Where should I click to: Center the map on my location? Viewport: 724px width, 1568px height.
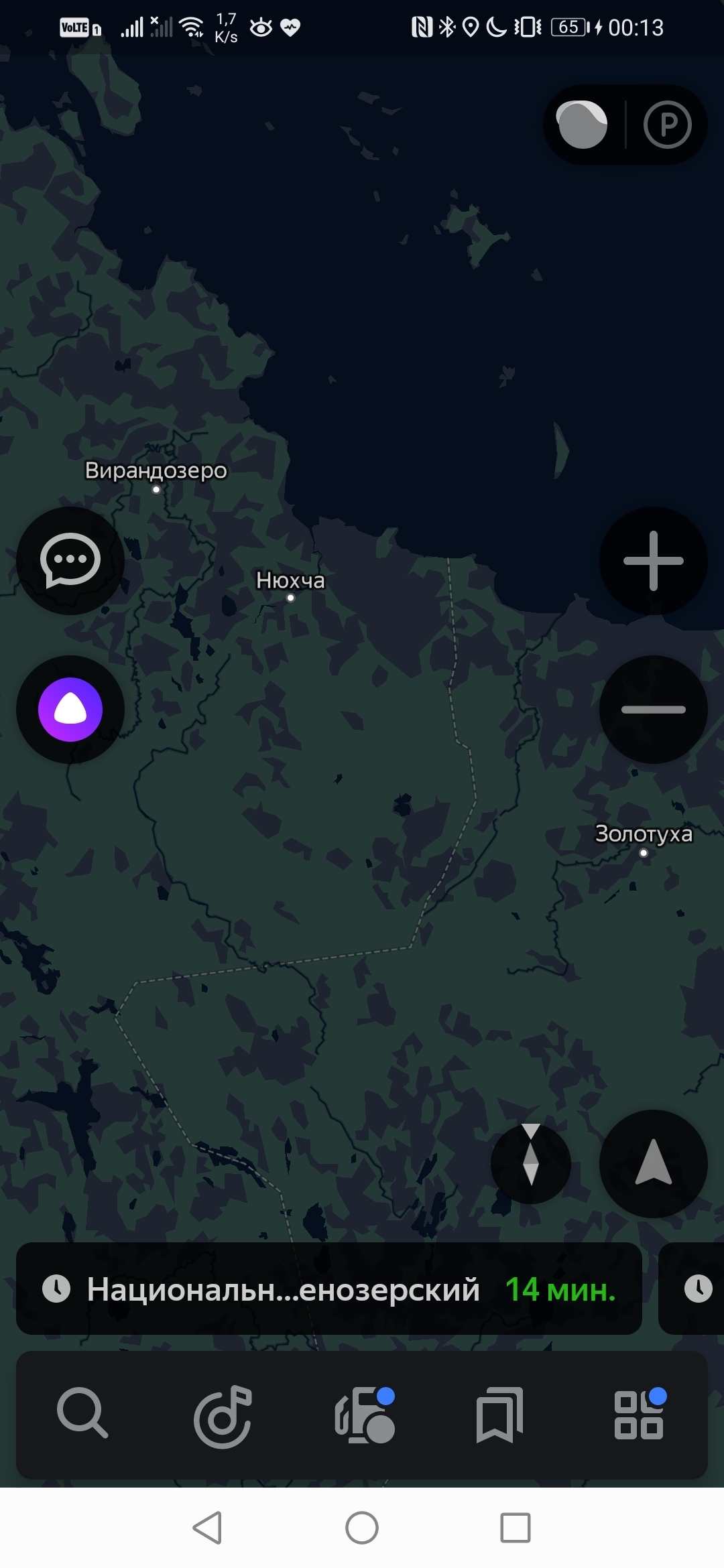(x=653, y=1164)
